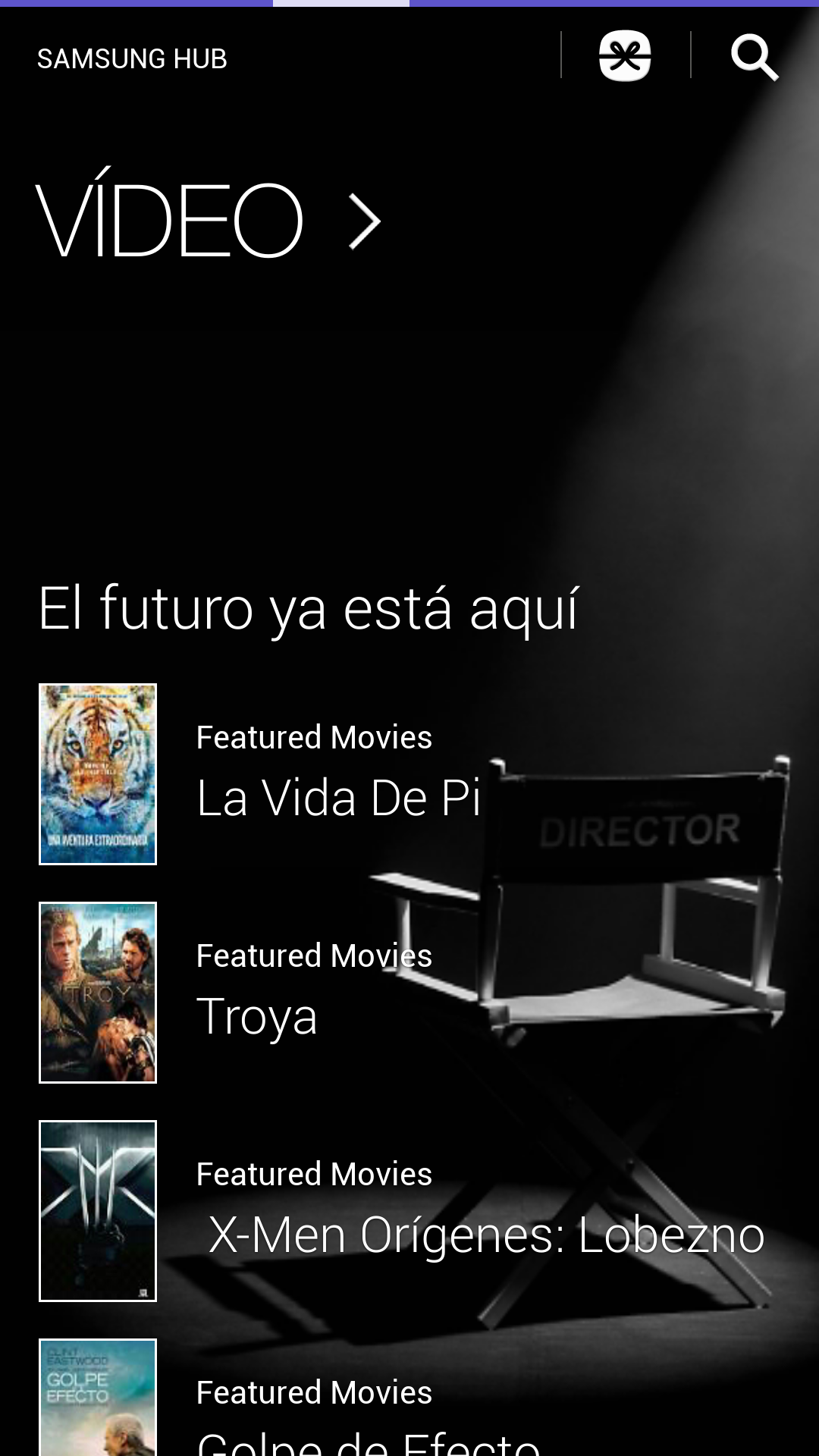
Task: Open the gift icon in top bar
Action: tap(625, 56)
